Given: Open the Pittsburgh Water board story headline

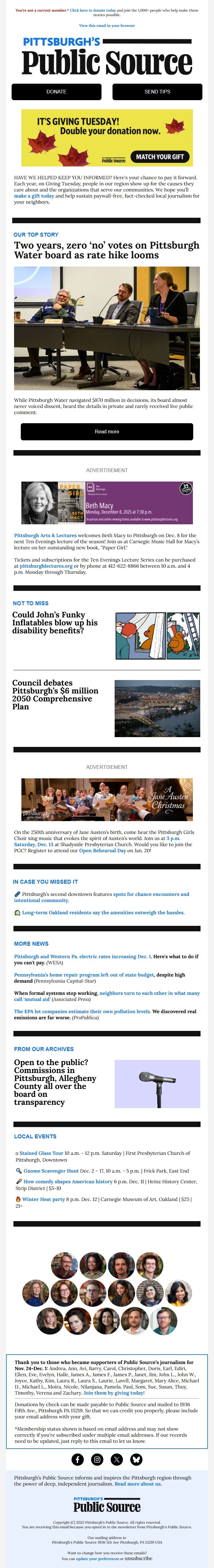Looking at the screenshot, I should [x=107, y=249].
